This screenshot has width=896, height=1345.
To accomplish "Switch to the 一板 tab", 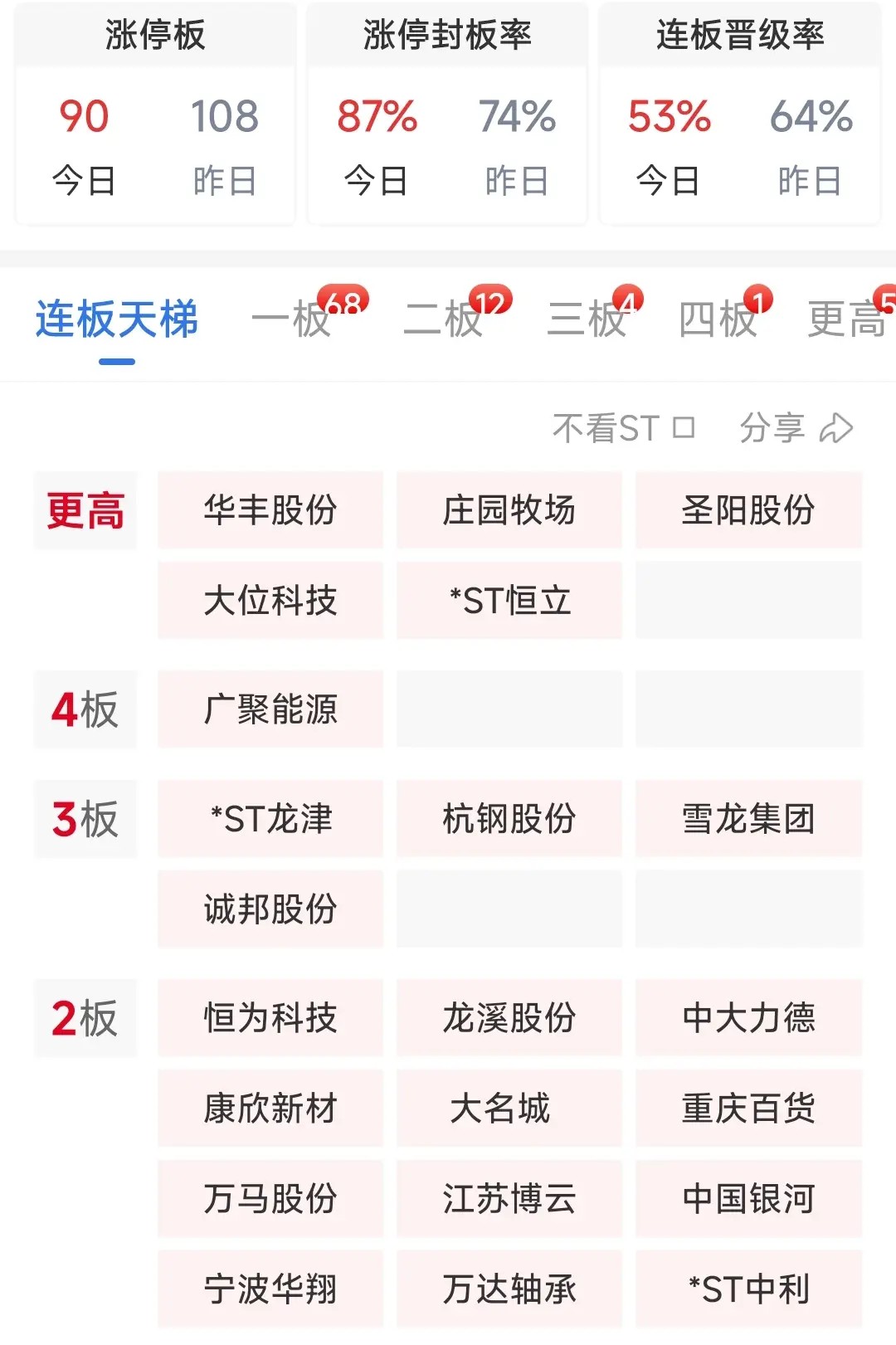I will [292, 319].
